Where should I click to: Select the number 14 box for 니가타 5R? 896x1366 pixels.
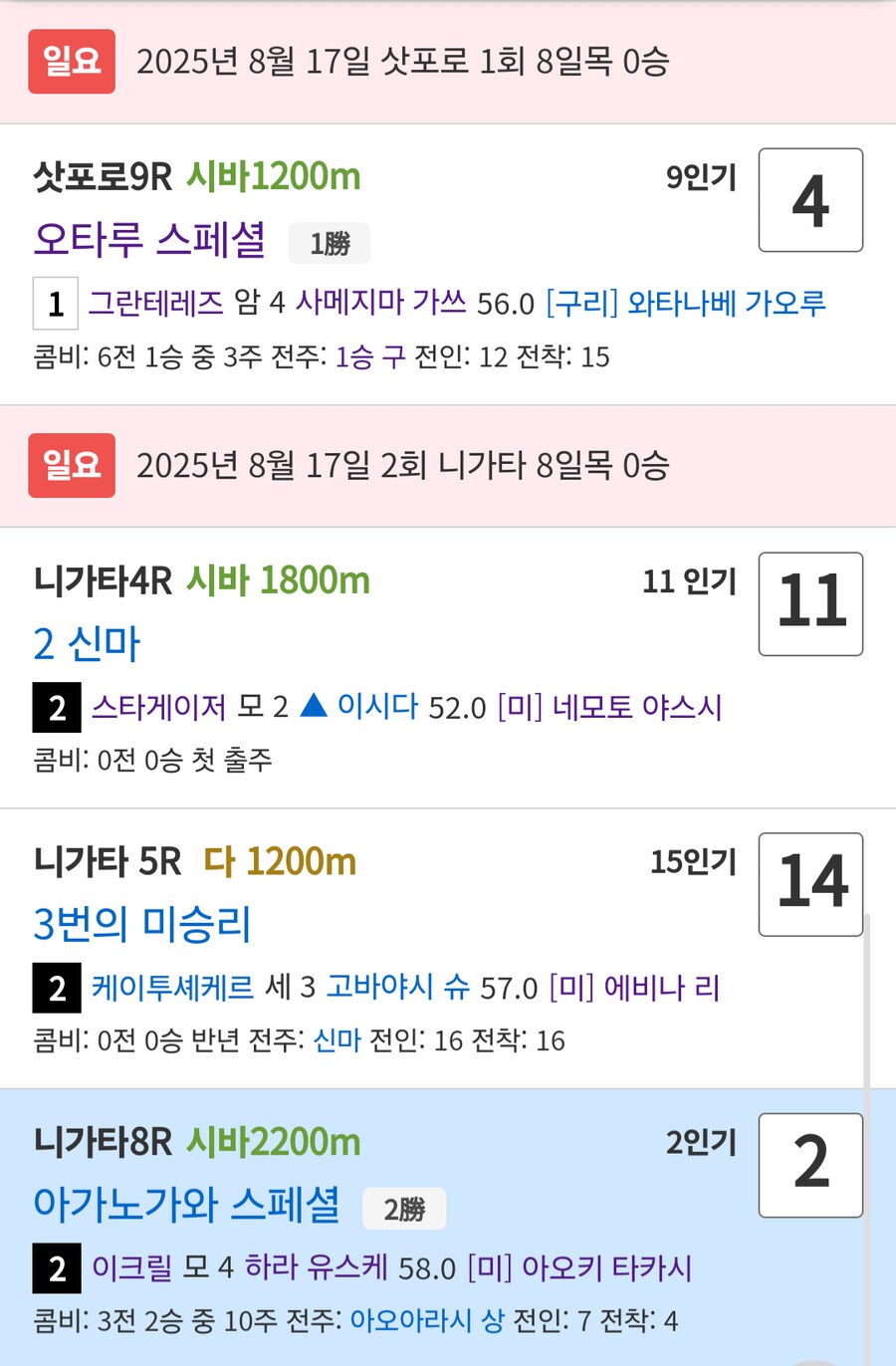tap(810, 885)
